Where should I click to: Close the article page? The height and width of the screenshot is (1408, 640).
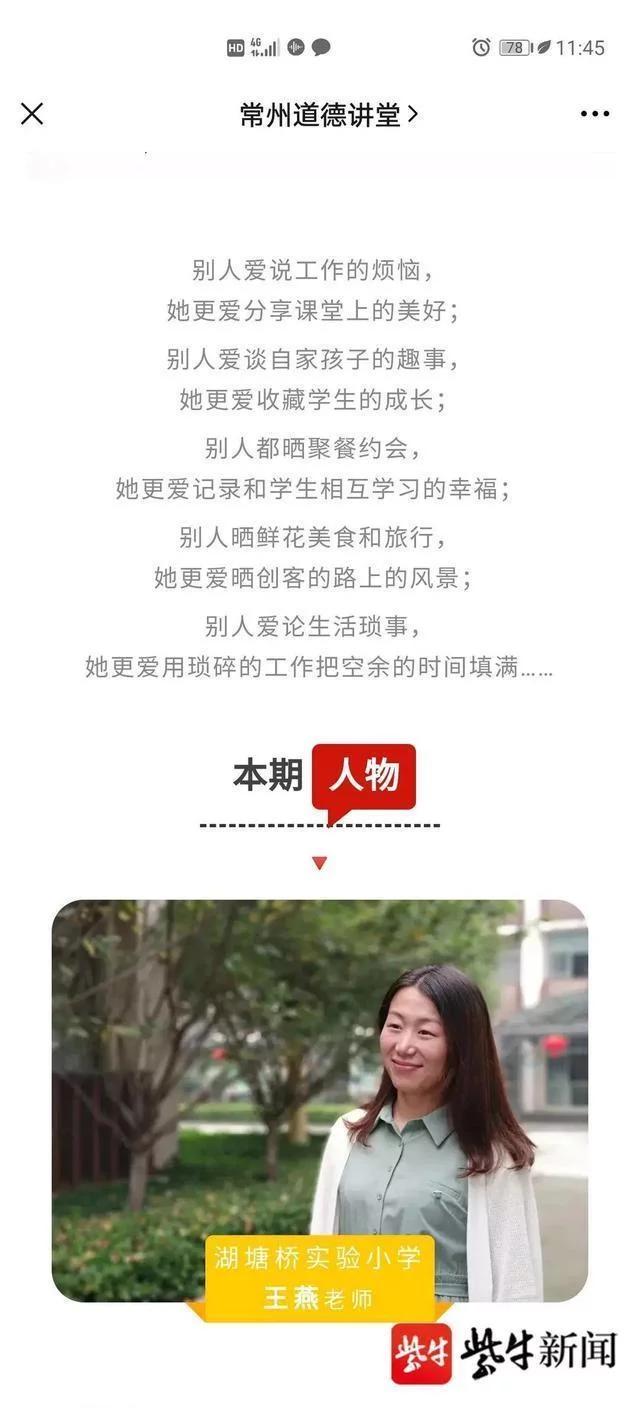coord(32,114)
